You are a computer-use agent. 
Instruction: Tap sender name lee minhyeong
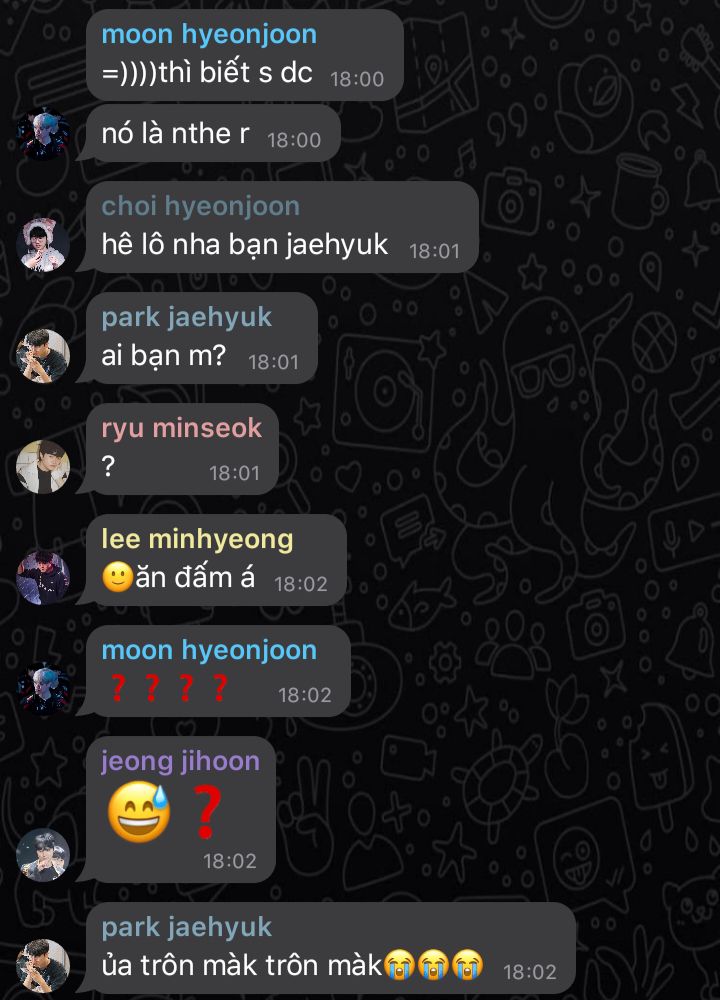[197, 539]
